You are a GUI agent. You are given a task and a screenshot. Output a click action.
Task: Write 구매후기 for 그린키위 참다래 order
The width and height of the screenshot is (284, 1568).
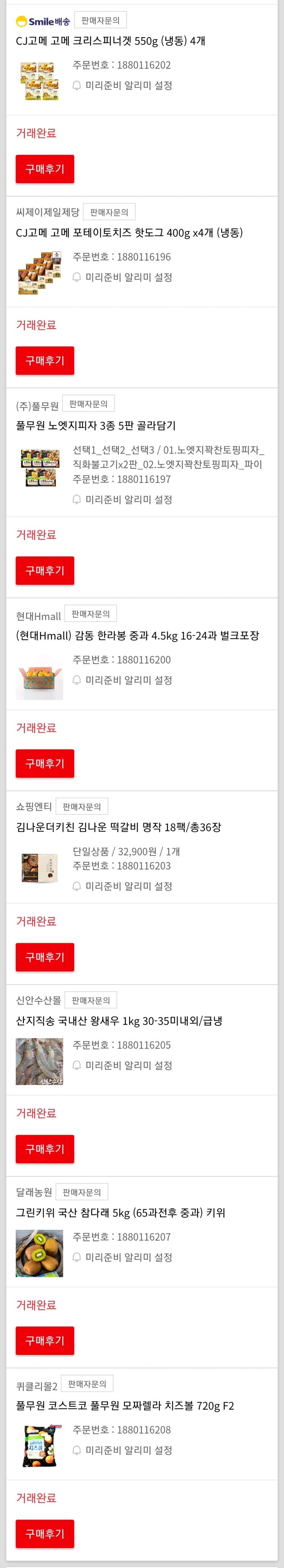(x=44, y=1340)
